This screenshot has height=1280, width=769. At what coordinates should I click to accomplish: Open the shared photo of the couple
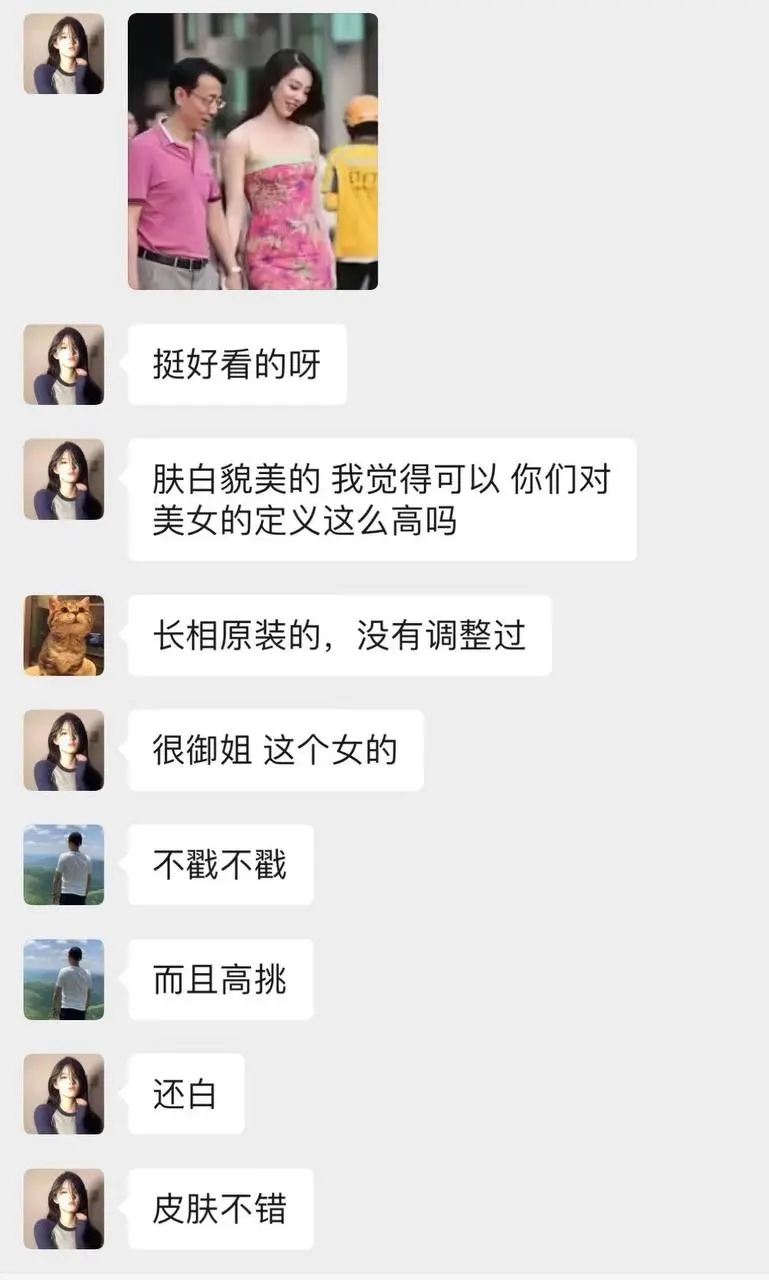click(x=253, y=150)
